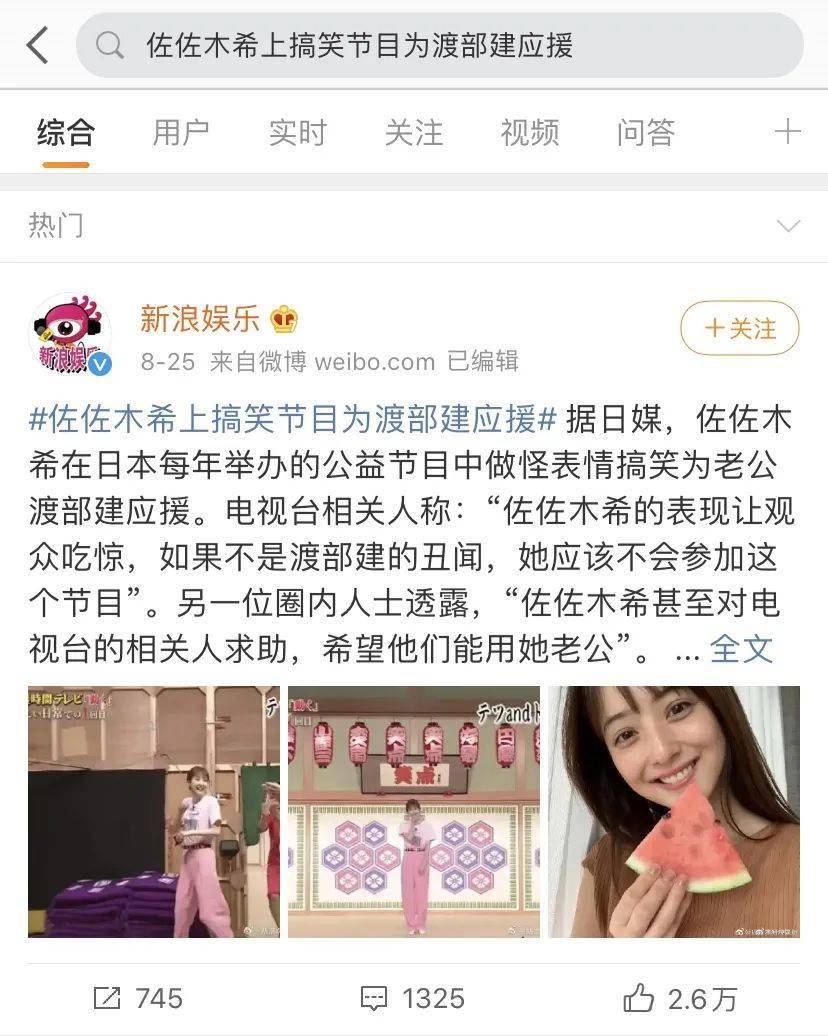Tap the search box with 佐佐木希 query

pyautogui.click(x=440, y=45)
